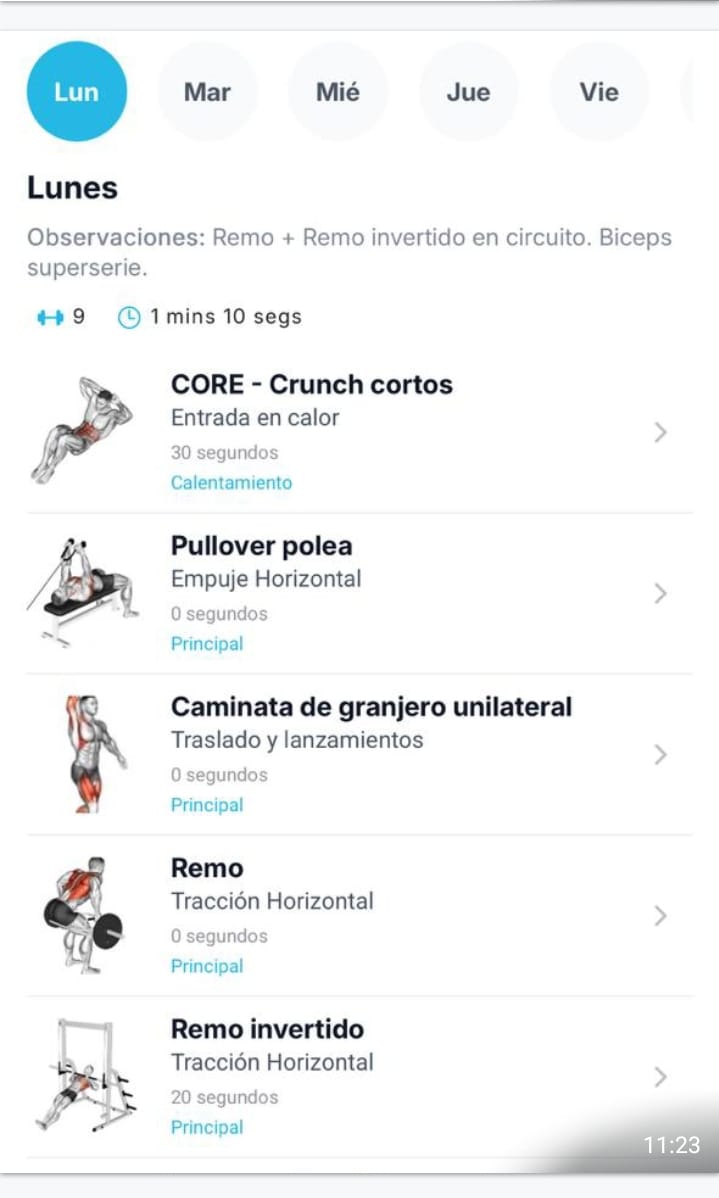Switch to the Mar day tab
This screenshot has height=1198, width=719.
[208, 92]
